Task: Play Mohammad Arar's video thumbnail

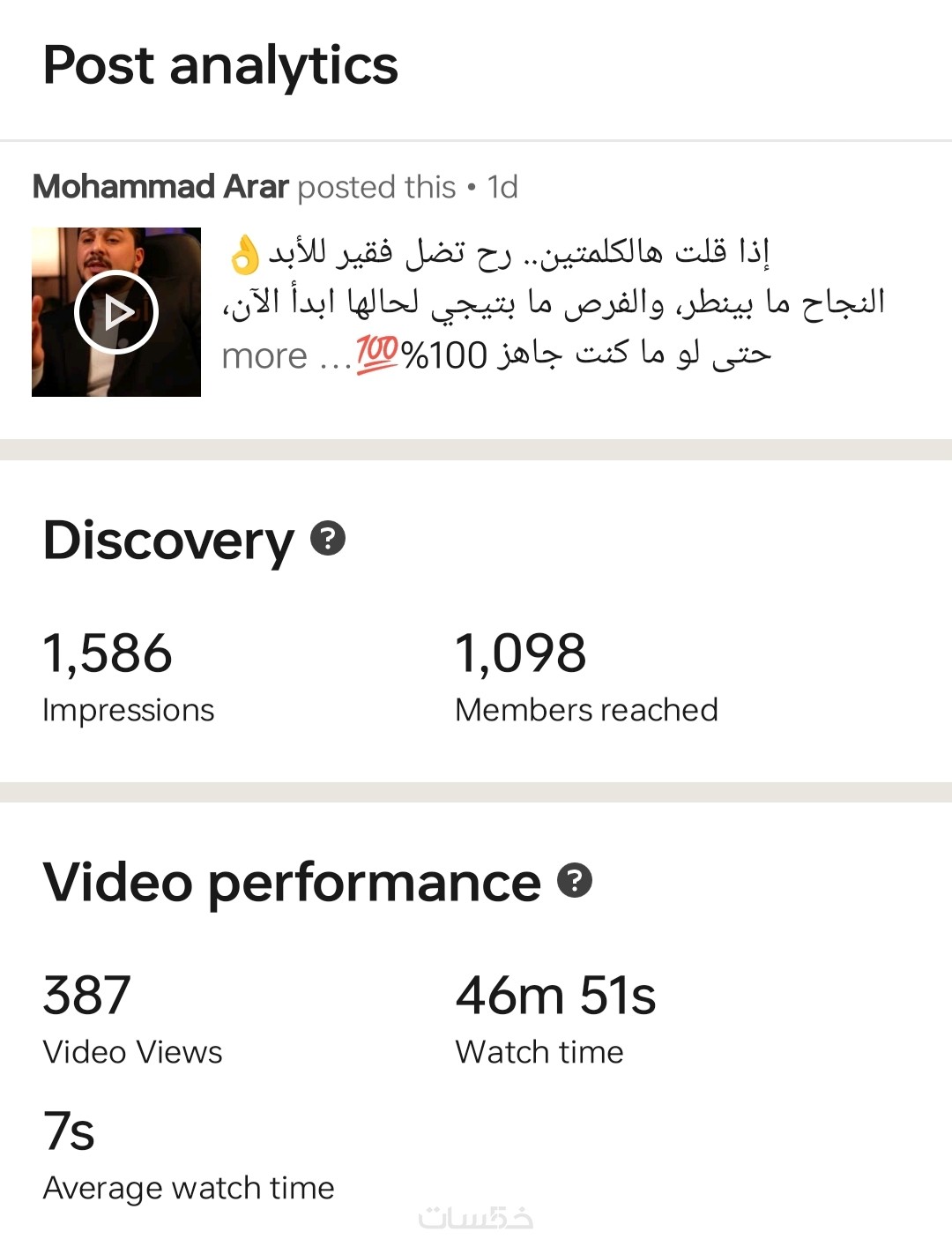Action: point(116,312)
